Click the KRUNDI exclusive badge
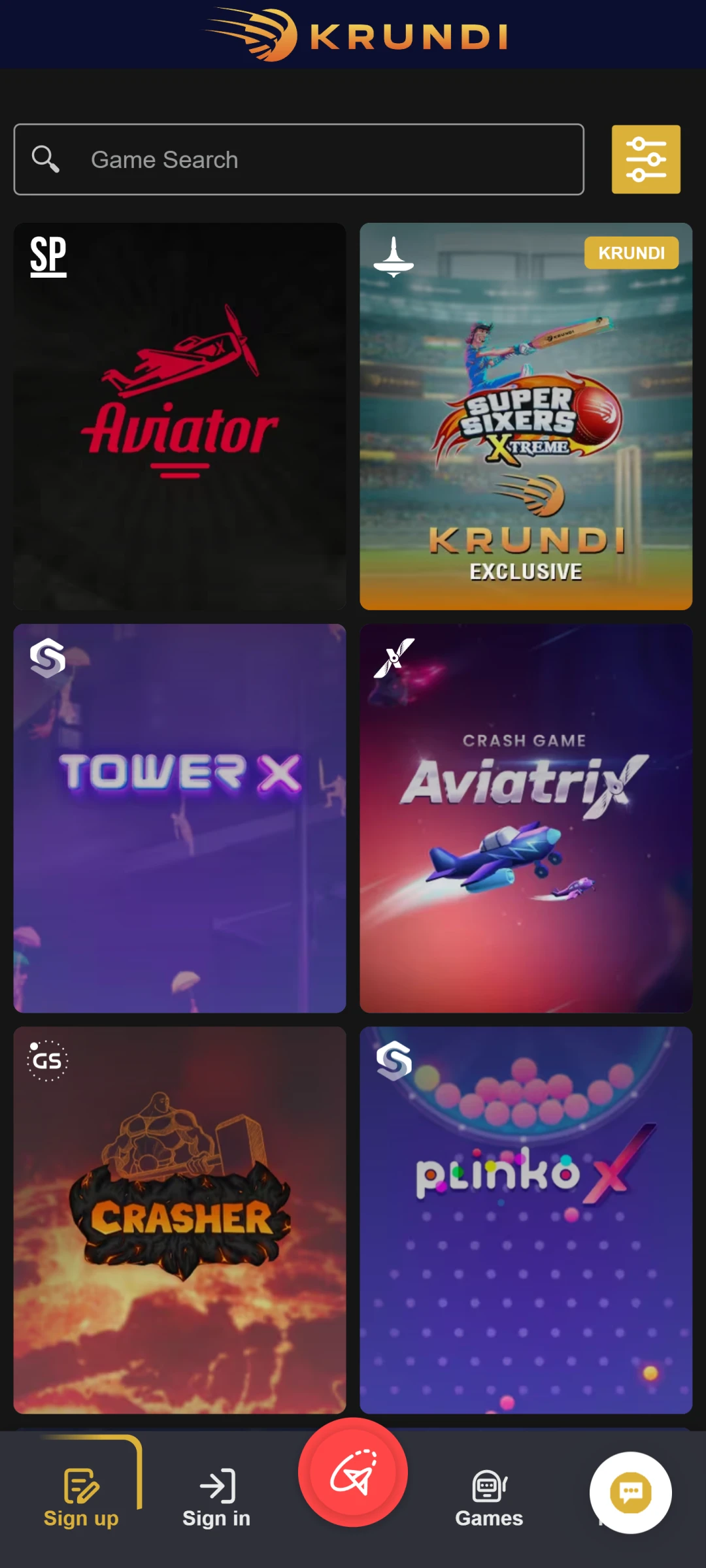This screenshot has height=1568, width=706. click(x=631, y=253)
